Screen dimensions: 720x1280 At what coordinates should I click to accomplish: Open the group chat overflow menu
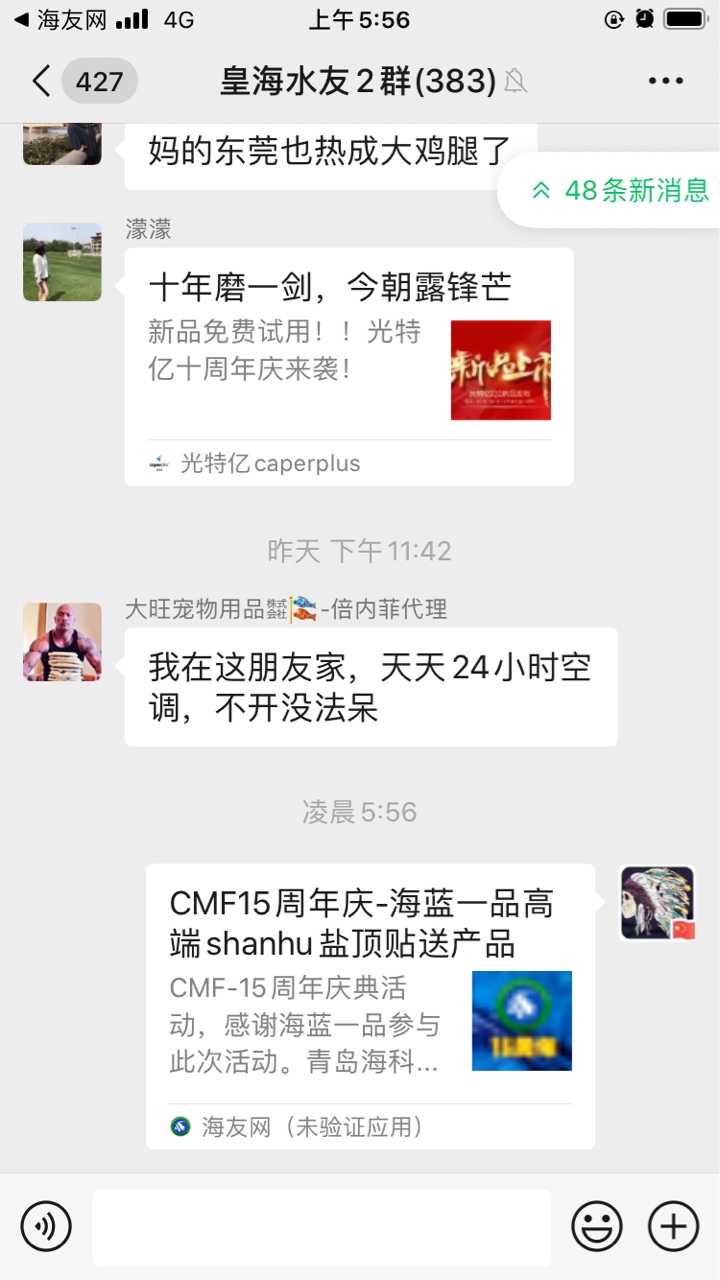pyautogui.click(x=665, y=81)
